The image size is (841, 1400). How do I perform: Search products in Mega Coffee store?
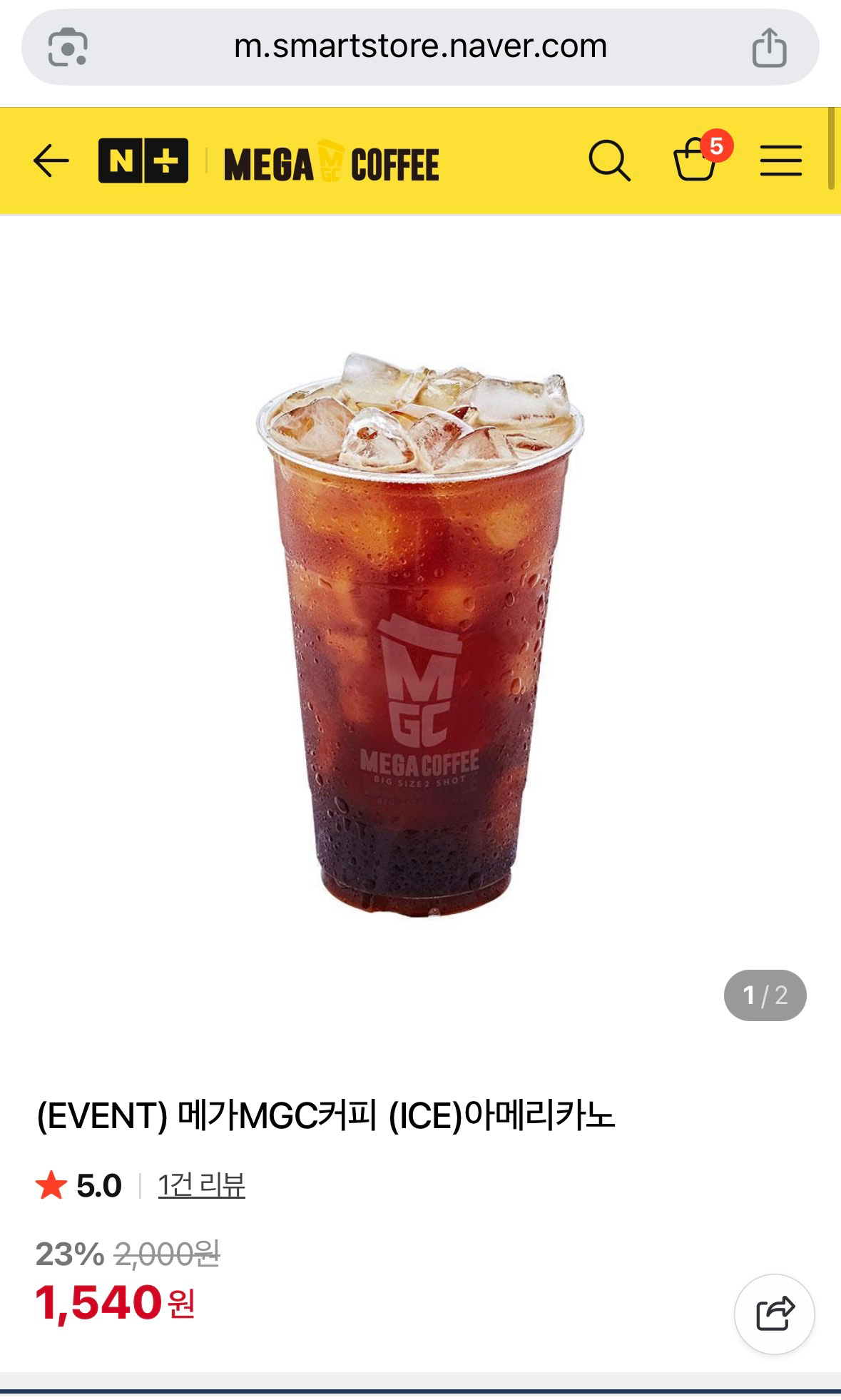click(609, 161)
